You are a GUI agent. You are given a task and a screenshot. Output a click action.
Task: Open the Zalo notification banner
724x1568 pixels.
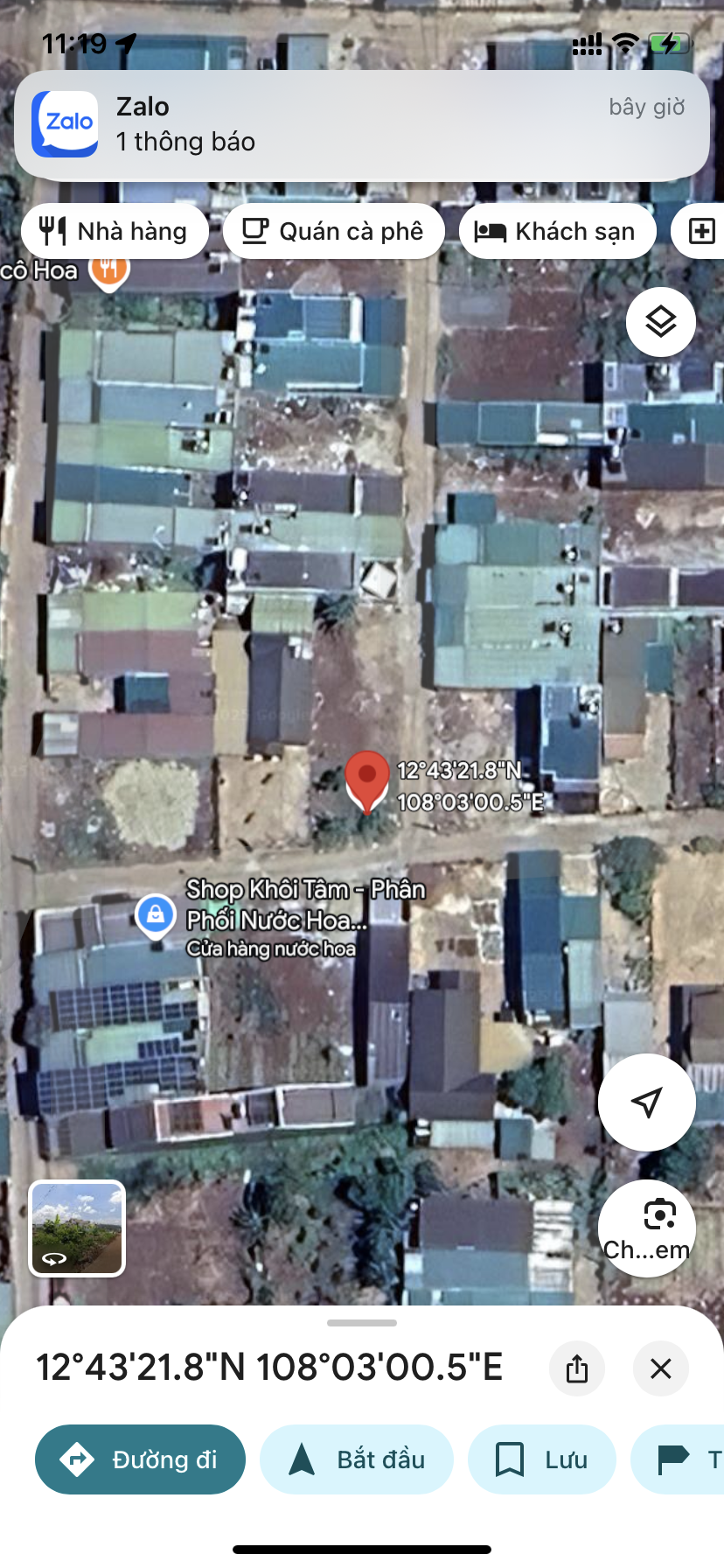361,124
